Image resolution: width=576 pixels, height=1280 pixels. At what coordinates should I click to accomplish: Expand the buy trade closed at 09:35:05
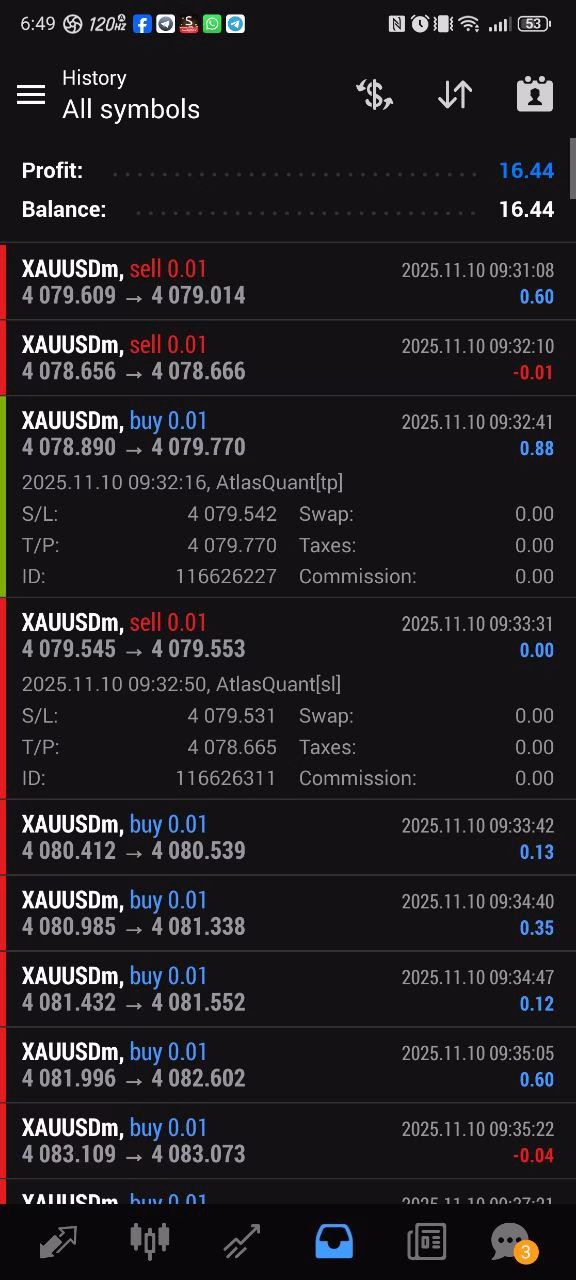(x=288, y=1065)
